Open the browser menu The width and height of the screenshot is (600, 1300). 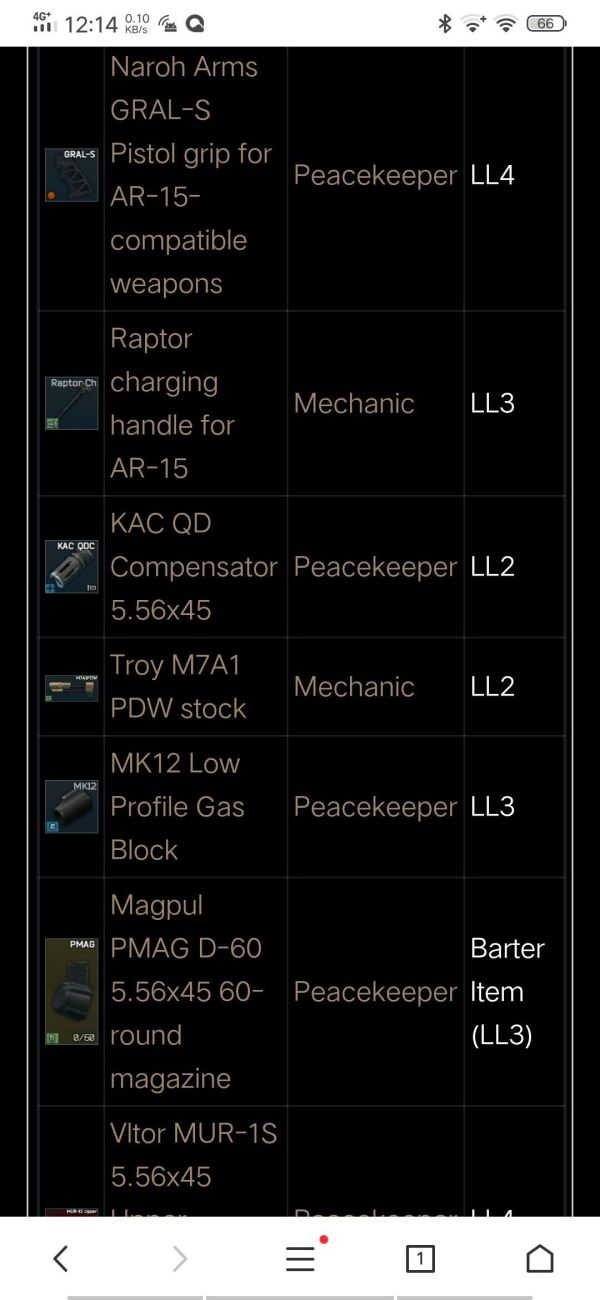point(300,1258)
